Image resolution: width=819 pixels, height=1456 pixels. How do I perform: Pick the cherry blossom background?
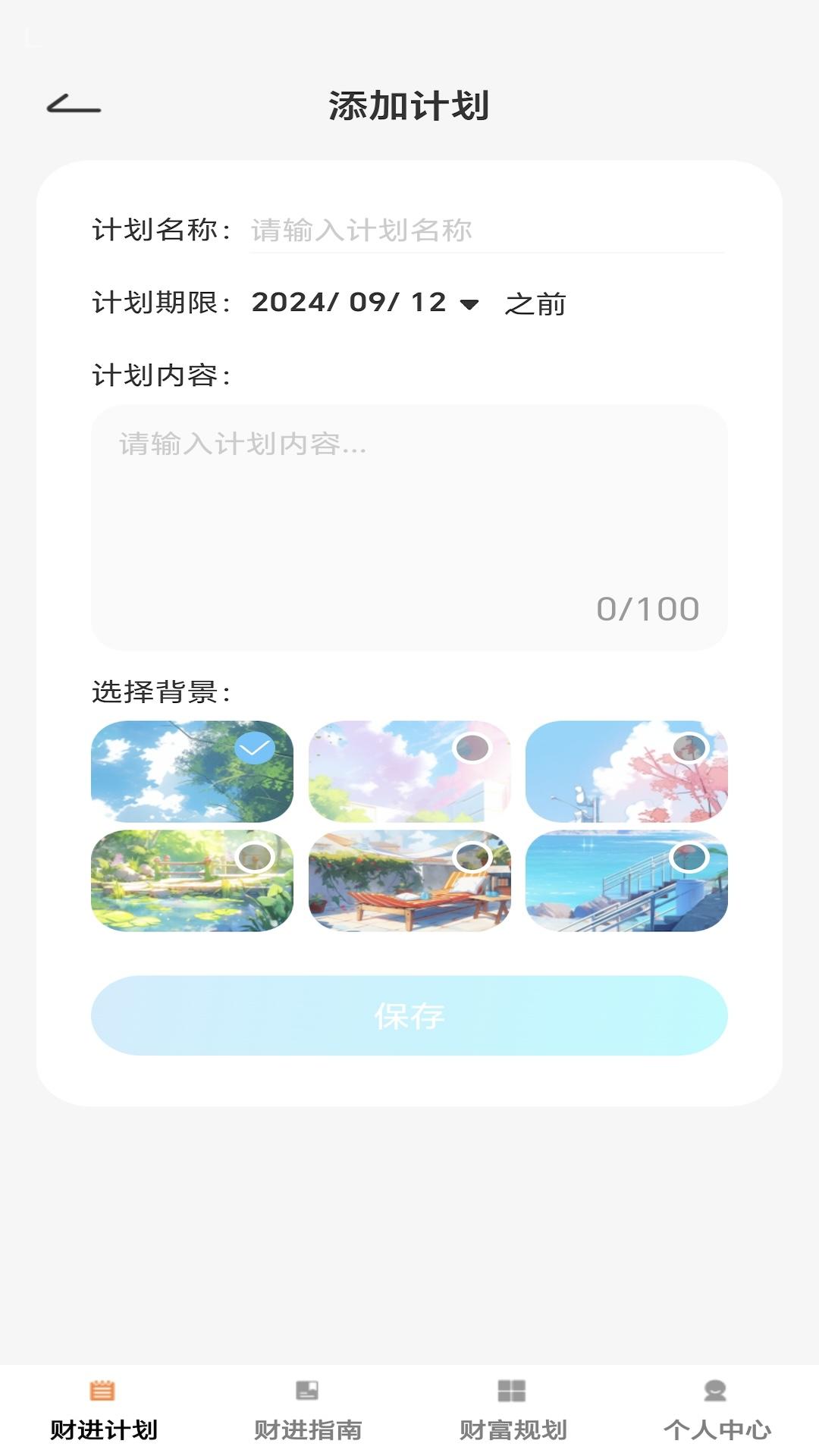coord(626,771)
